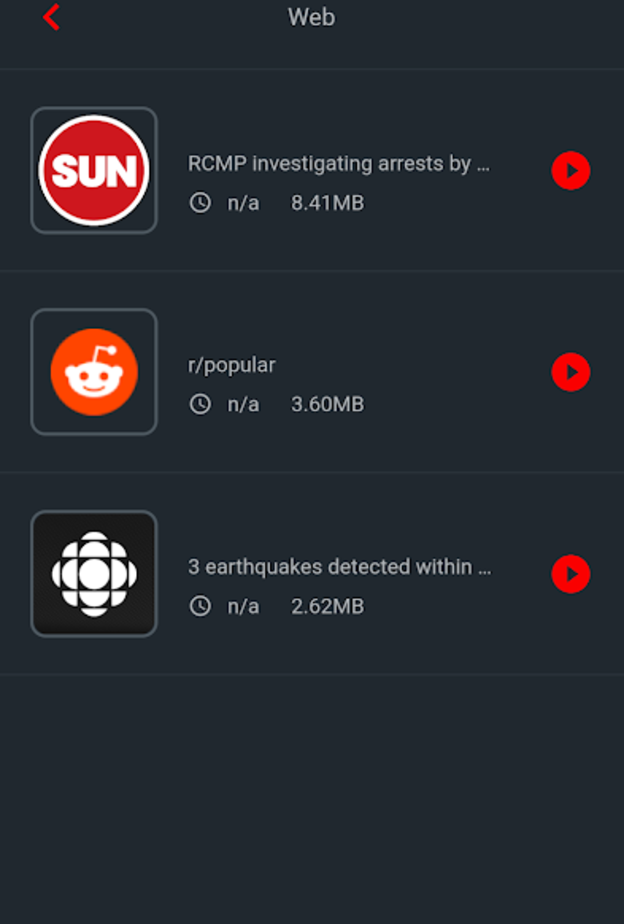Go back using the red arrow

pyautogui.click(x=52, y=17)
